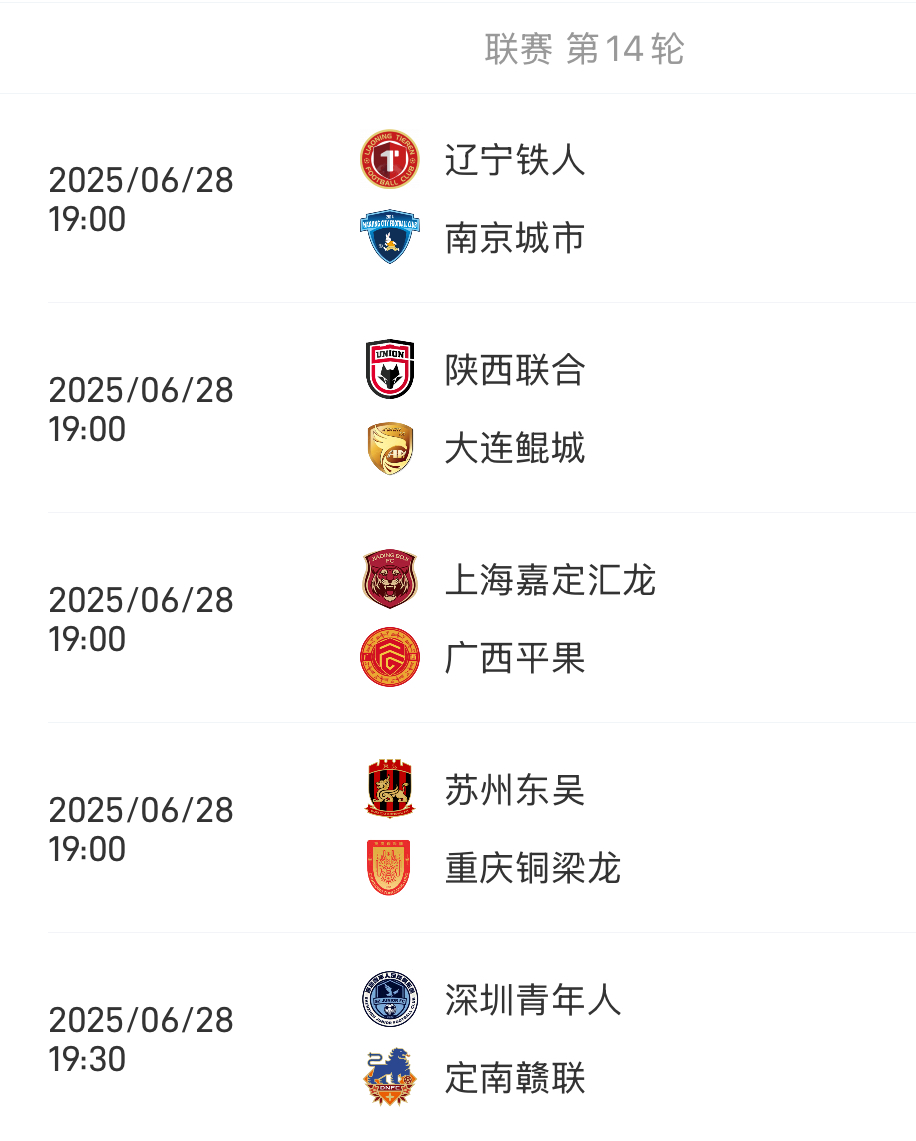The width and height of the screenshot is (916, 1141).
Task: Open the 辽宁铁人 vs 南京城市 match
Action: click(480, 199)
